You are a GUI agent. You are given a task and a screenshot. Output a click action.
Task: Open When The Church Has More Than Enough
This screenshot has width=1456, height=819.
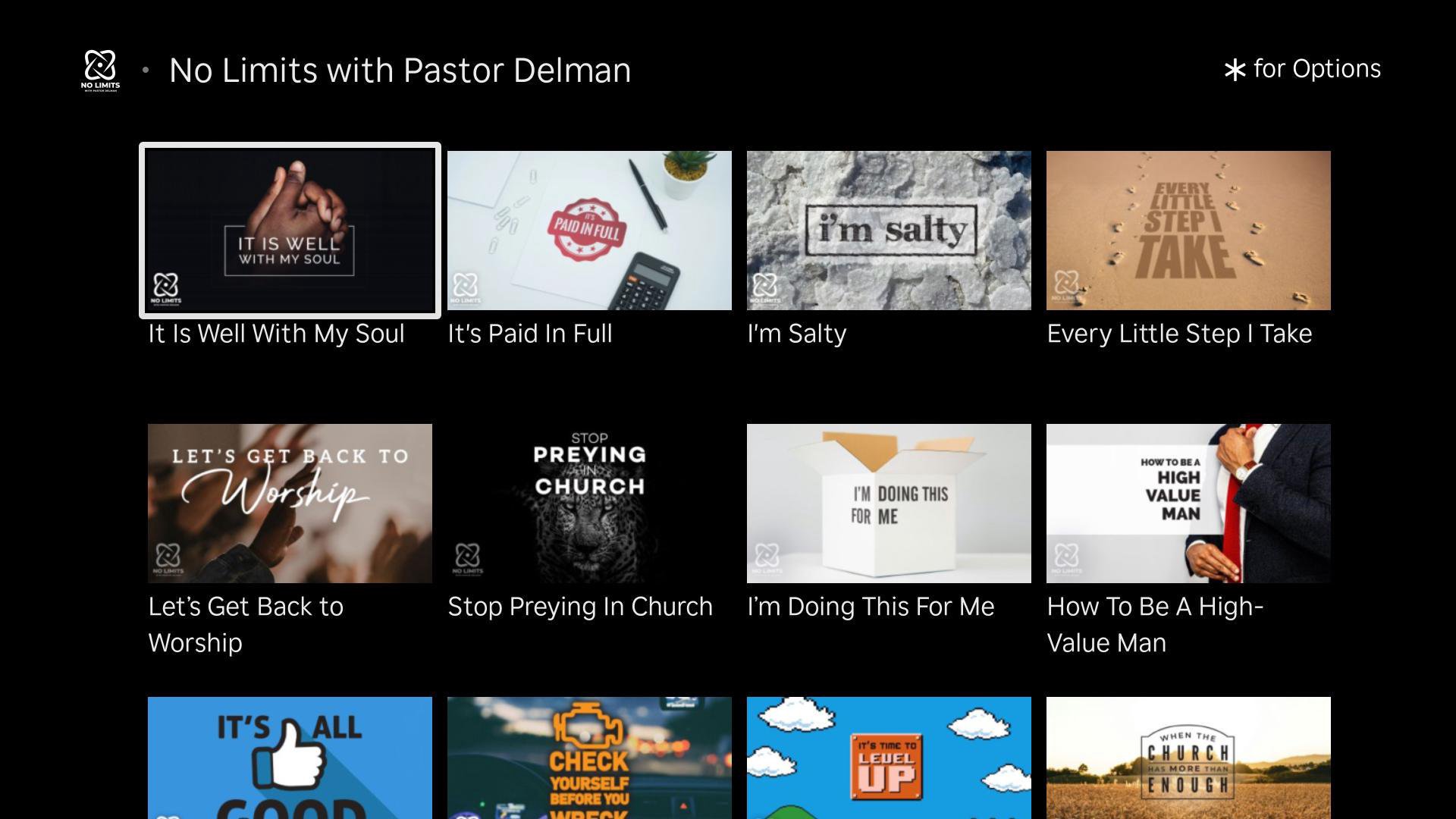(1188, 758)
